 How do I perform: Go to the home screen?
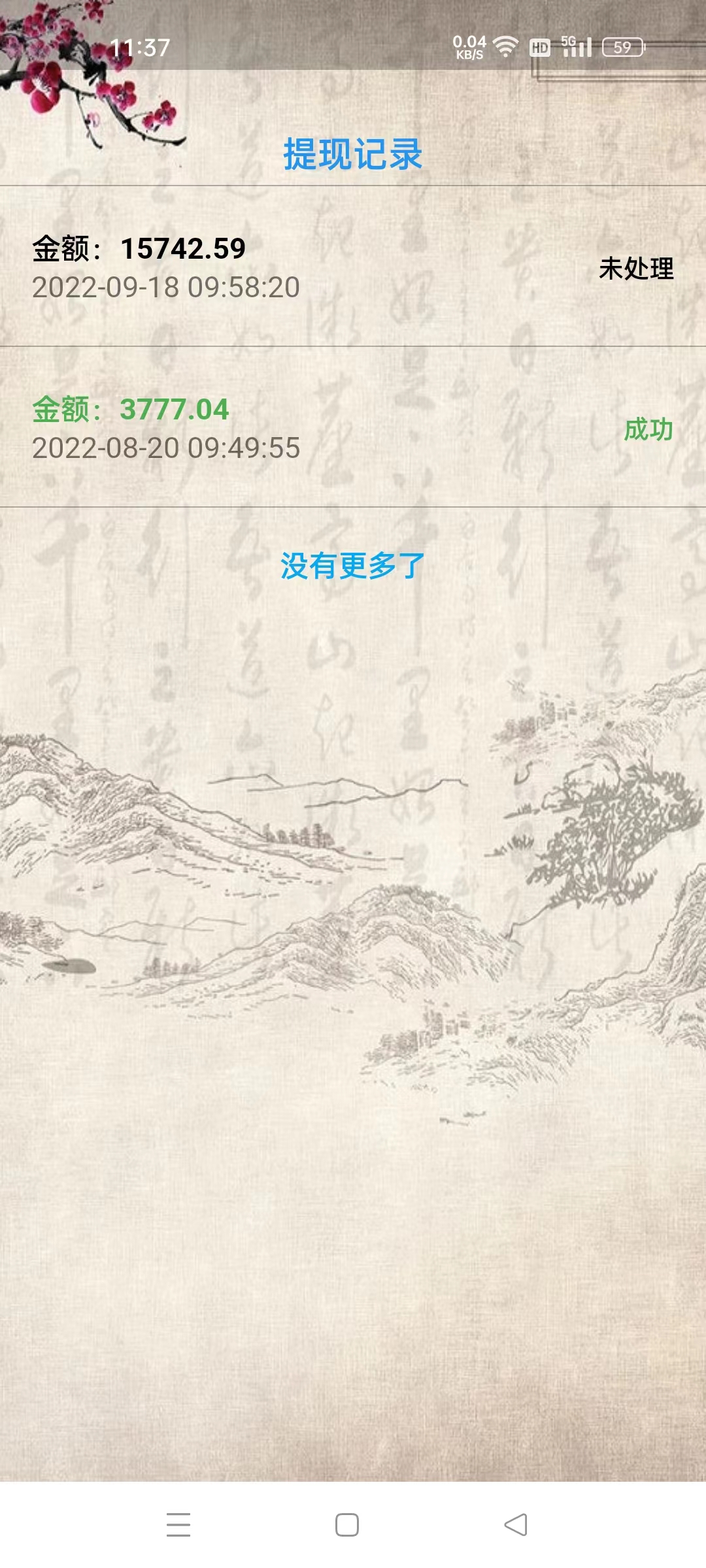(x=347, y=1525)
